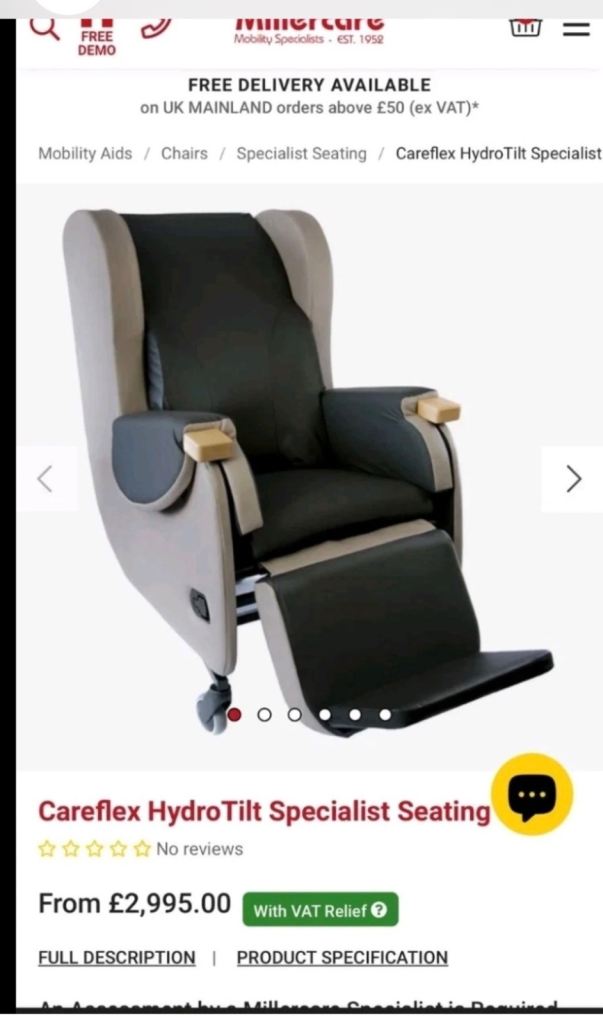603x1024 pixels.
Task: Open the search magnifier icon
Action: 44,28
